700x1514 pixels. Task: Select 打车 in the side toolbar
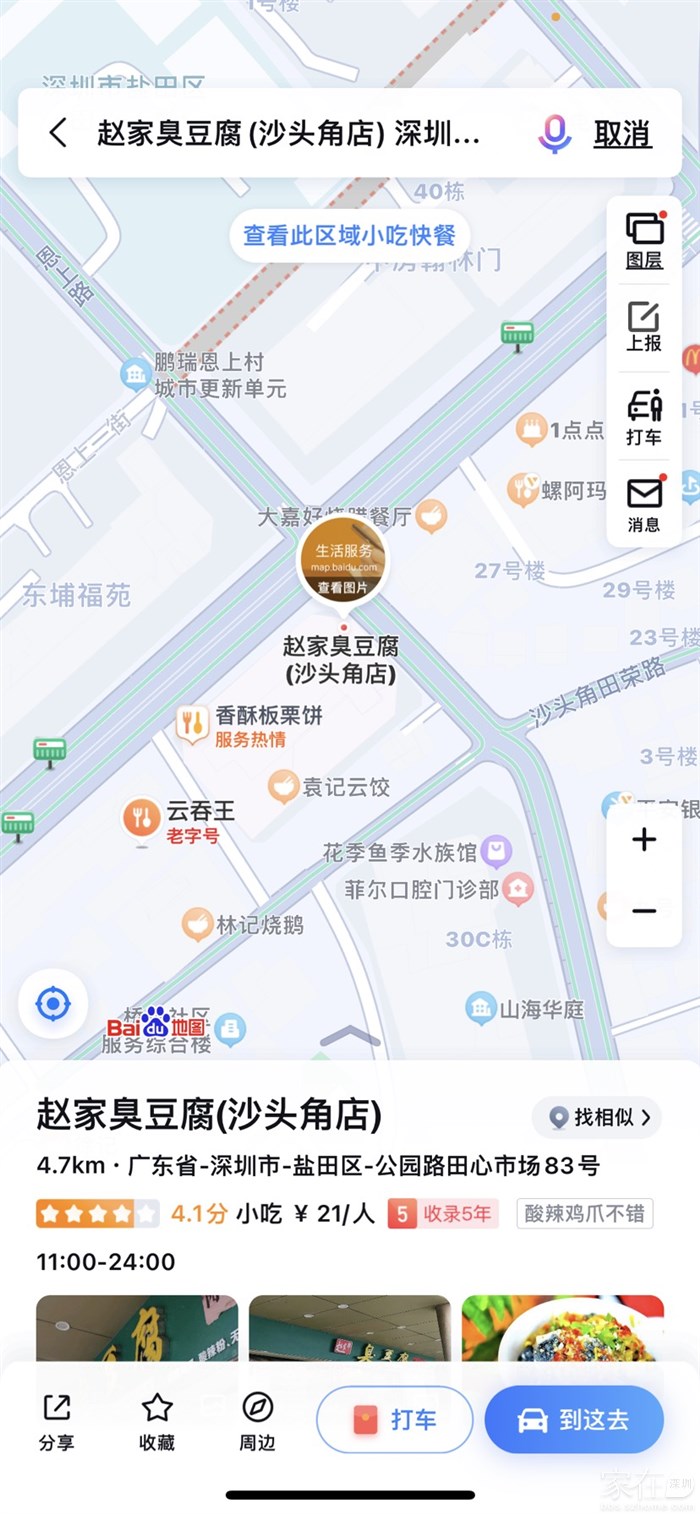tap(644, 417)
